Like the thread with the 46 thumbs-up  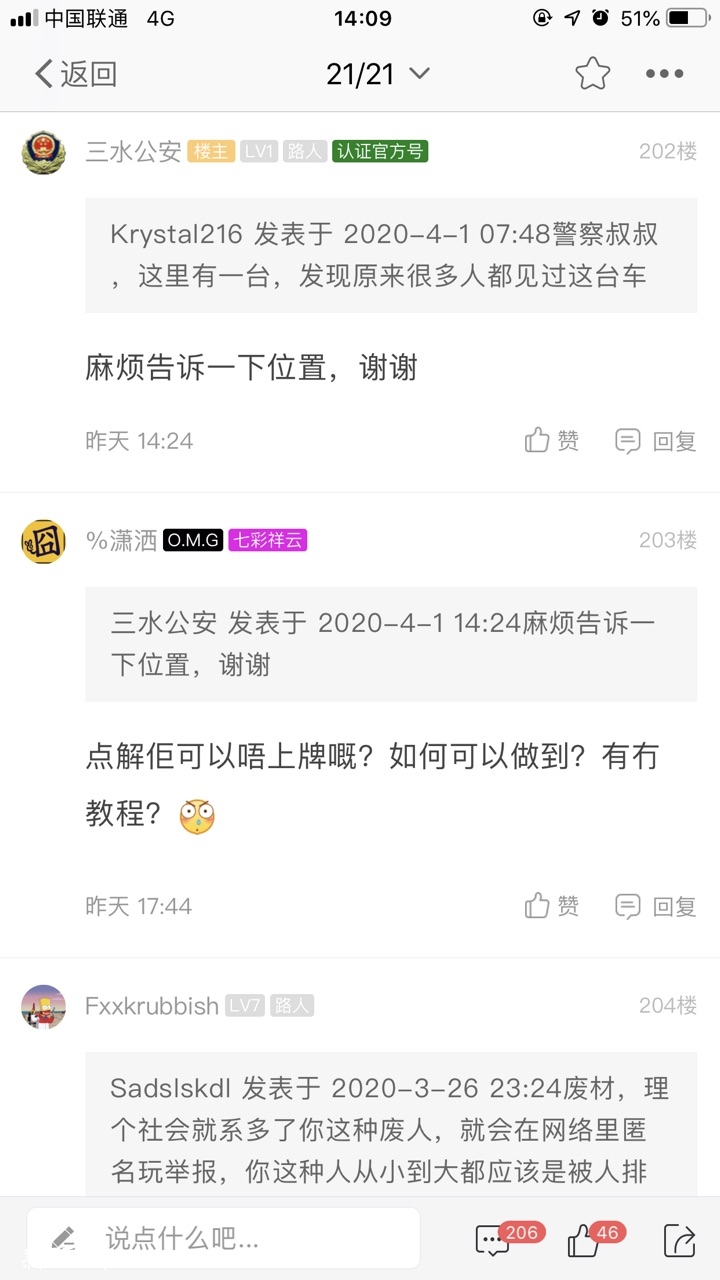(583, 1240)
